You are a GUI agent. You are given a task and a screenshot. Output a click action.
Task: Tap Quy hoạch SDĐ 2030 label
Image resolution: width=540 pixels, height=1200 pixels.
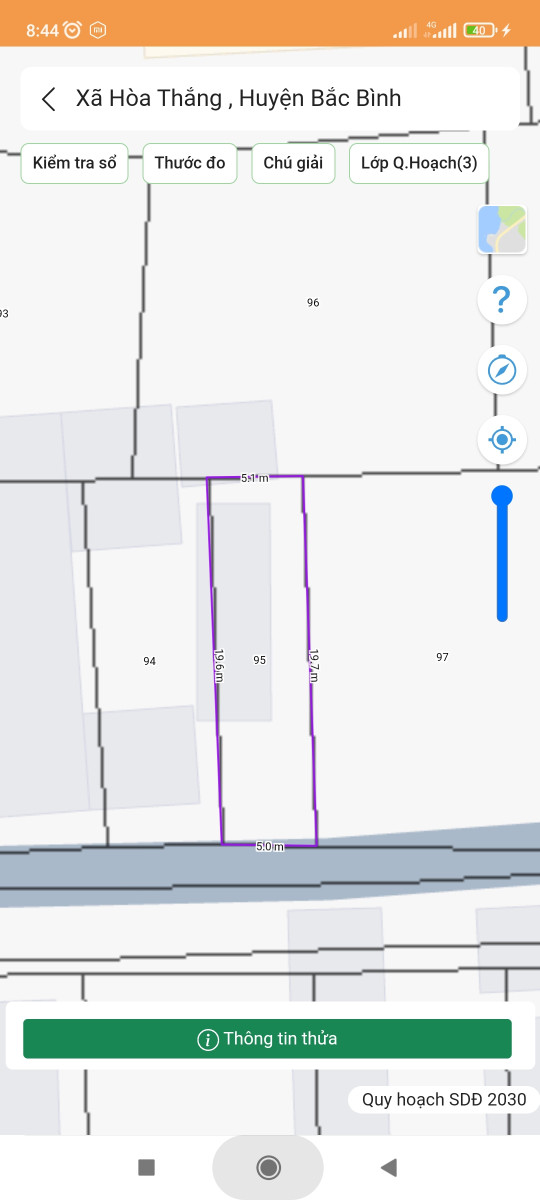[444, 1099]
